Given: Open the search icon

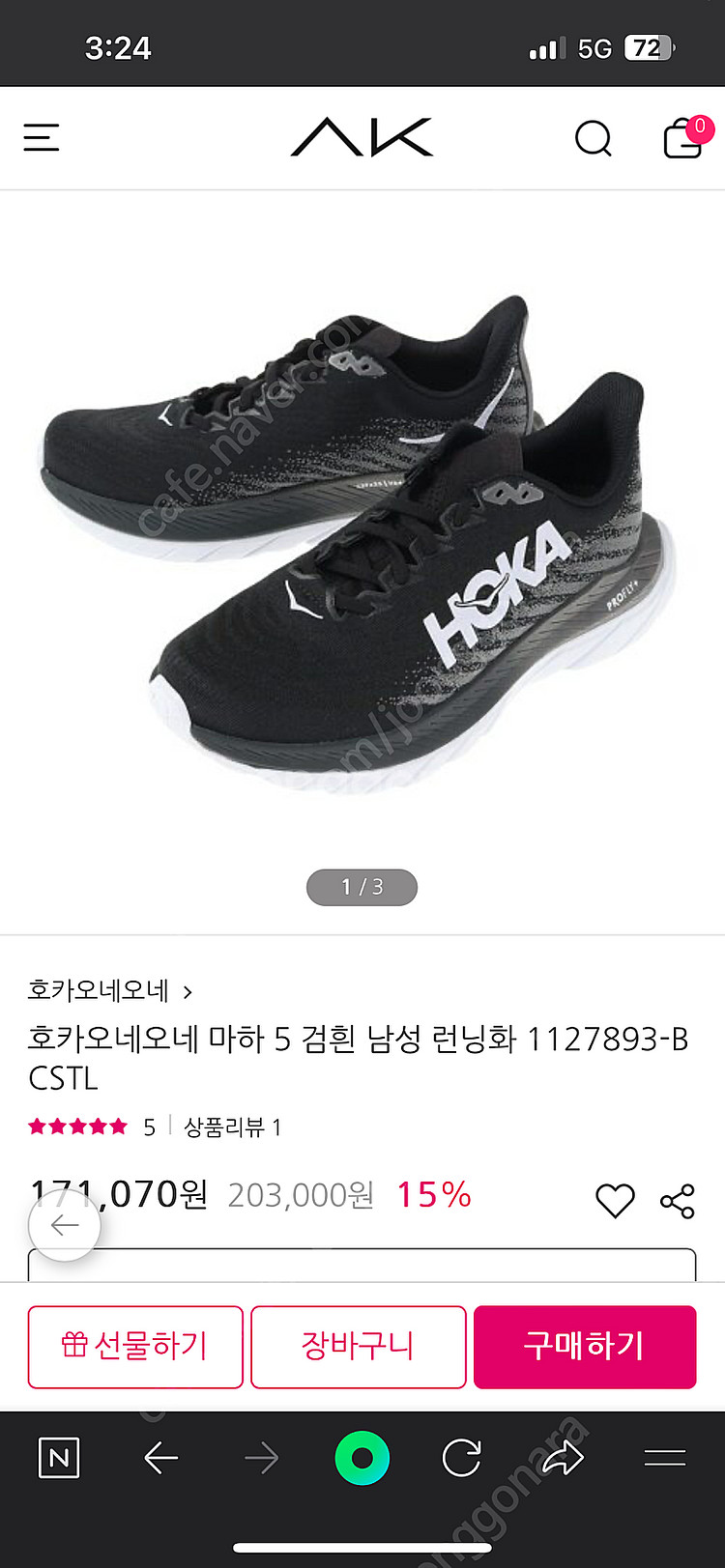Looking at the screenshot, I should tap(593, 139).
